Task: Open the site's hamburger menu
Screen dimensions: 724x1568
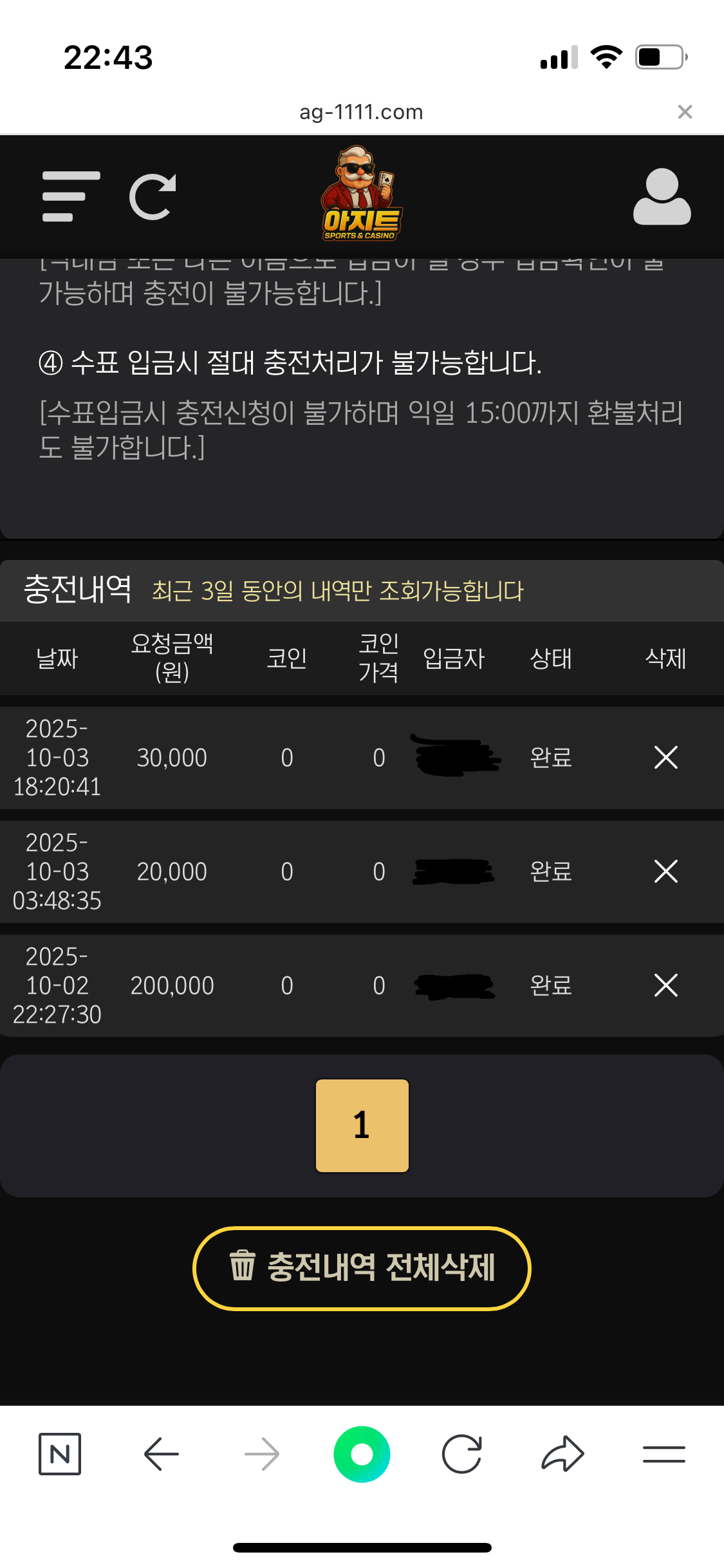Action: pyautogui.click(x=71, y=196)
